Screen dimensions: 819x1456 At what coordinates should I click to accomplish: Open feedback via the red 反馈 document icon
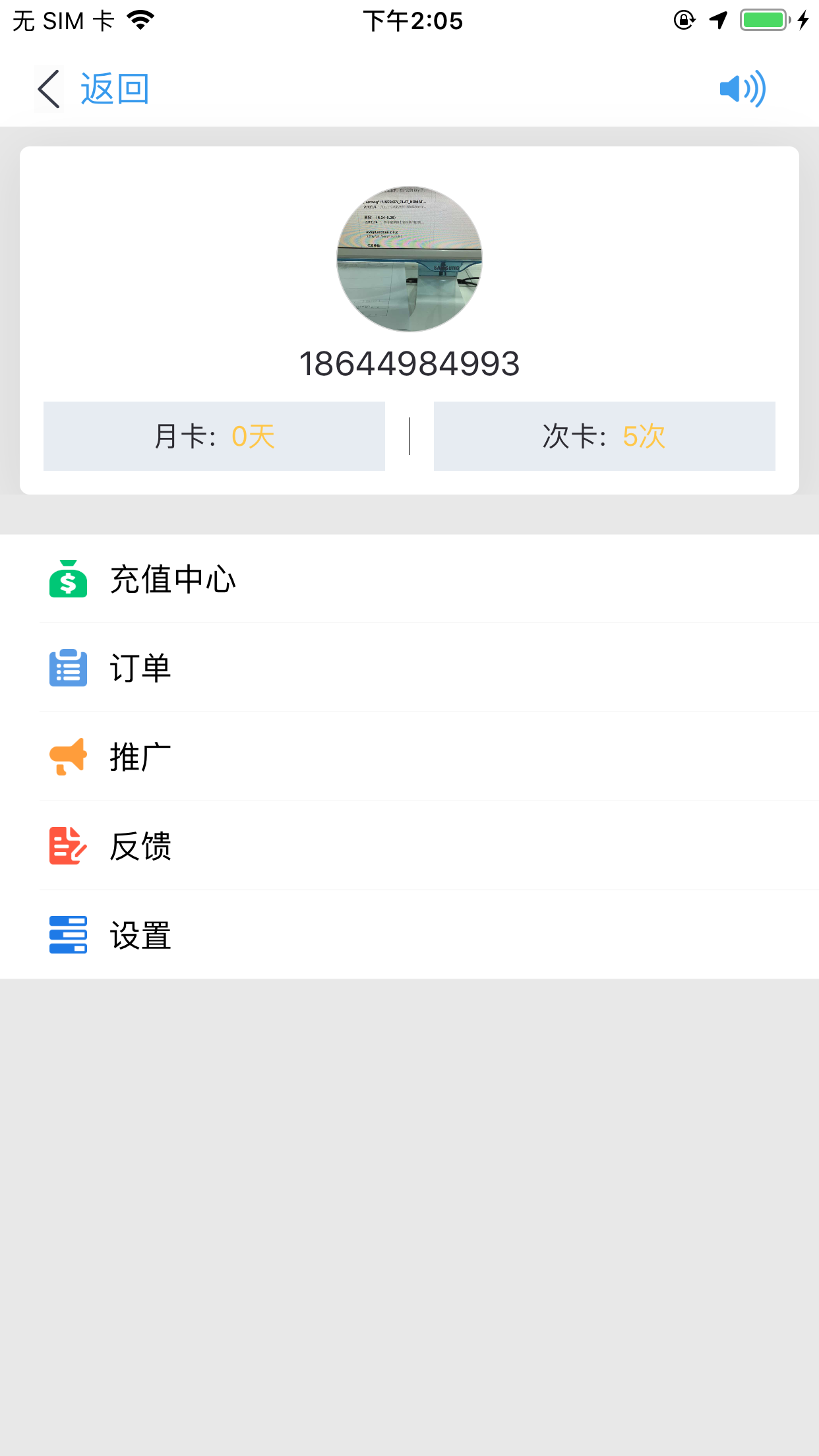(67, 845)
